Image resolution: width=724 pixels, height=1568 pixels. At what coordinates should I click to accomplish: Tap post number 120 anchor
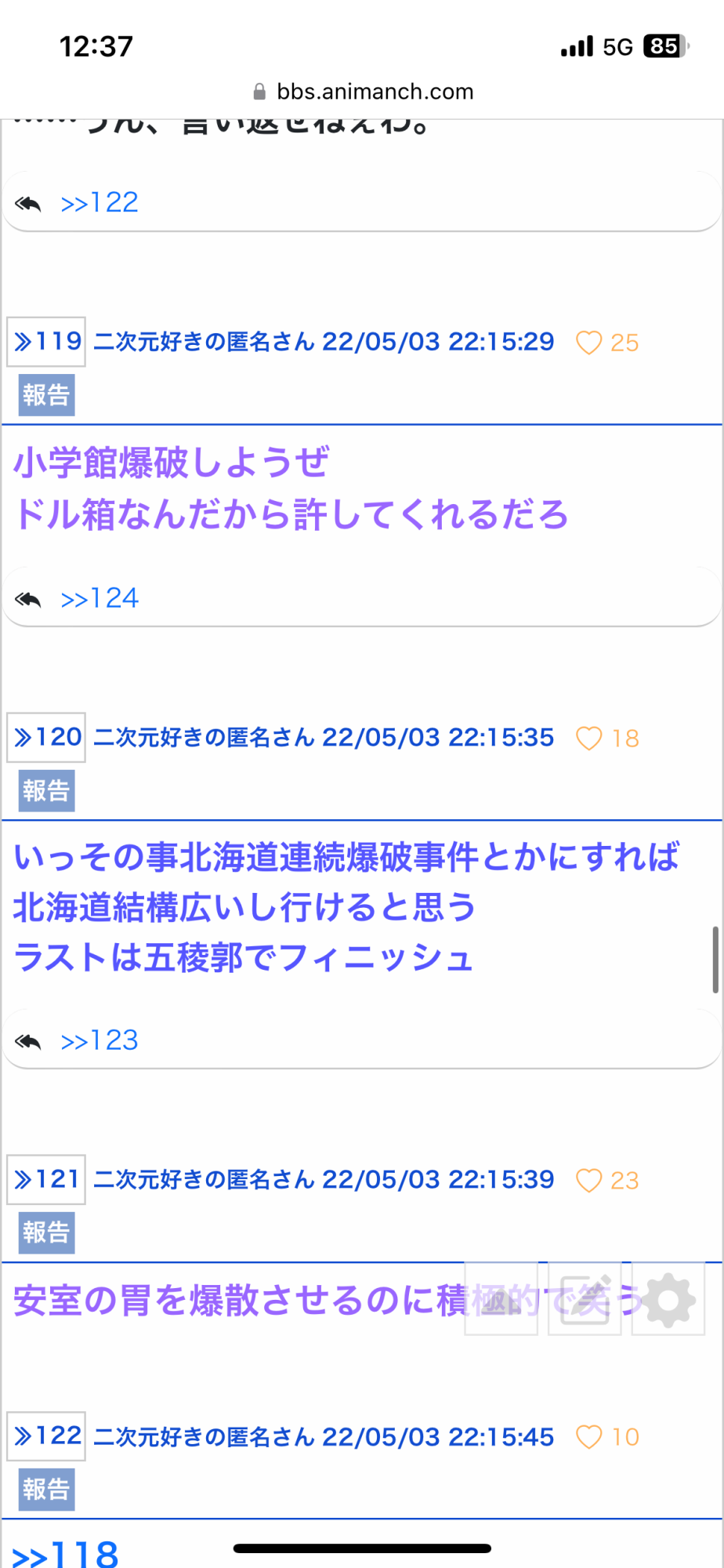pos(46,738)
